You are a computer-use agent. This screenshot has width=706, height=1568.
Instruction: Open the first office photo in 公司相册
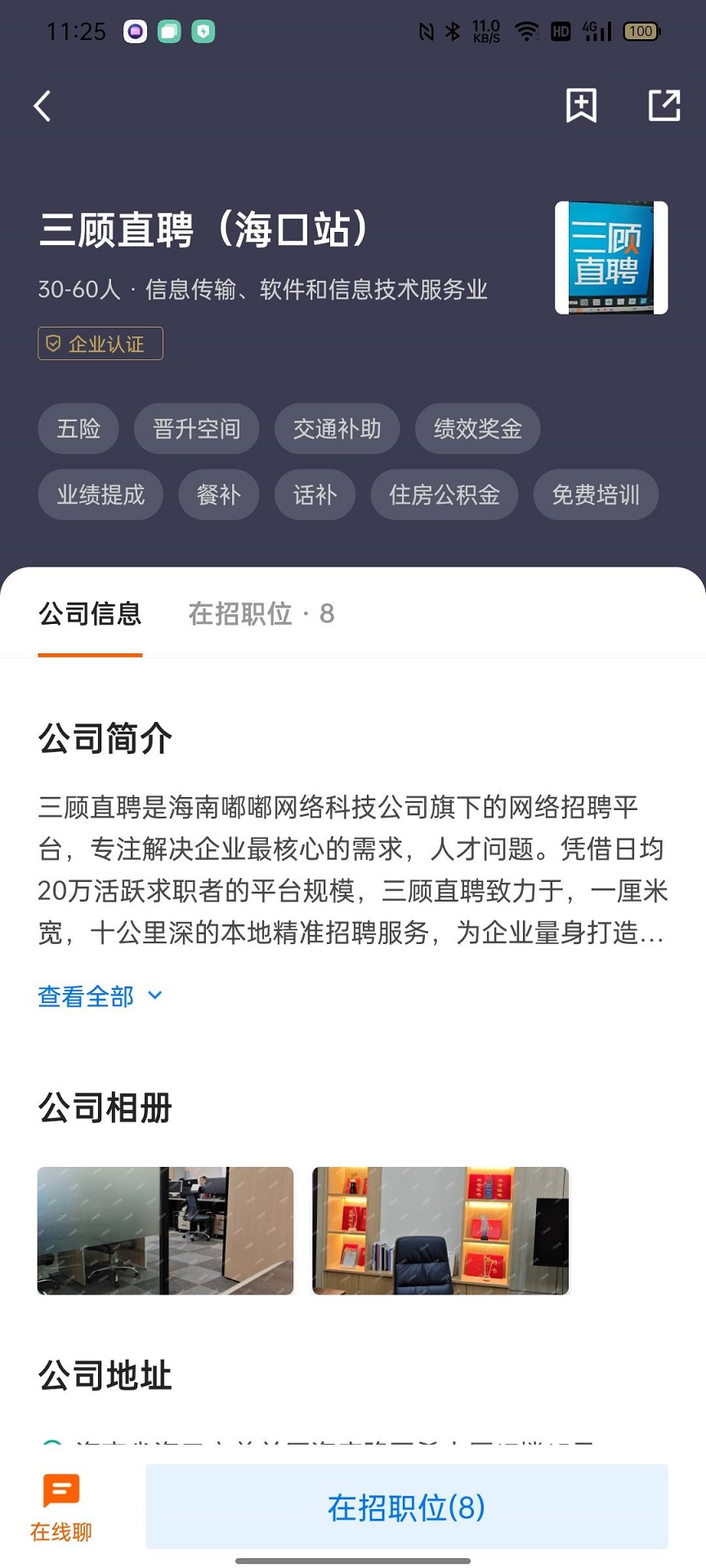(x=165, y=1230)
